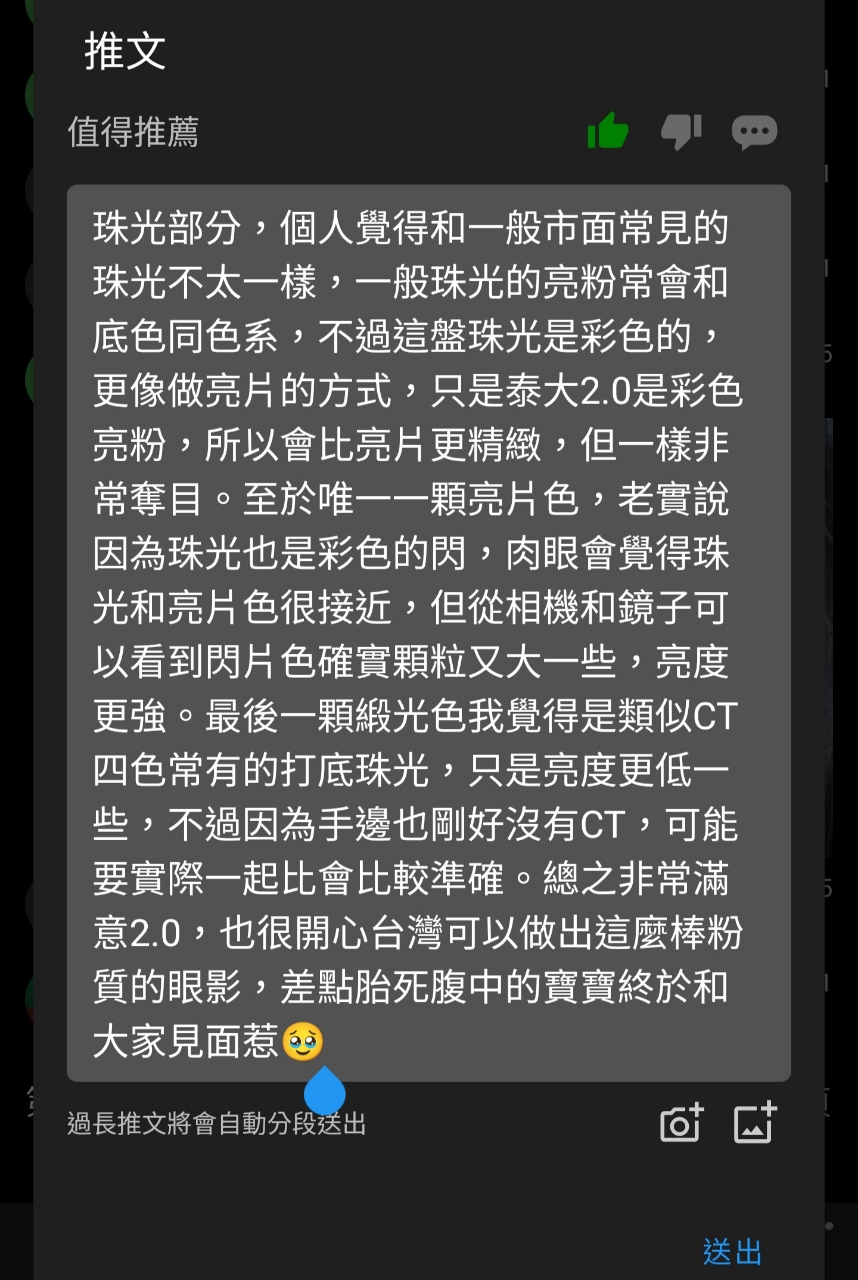Send the comment with 送出

[732, 1251]
